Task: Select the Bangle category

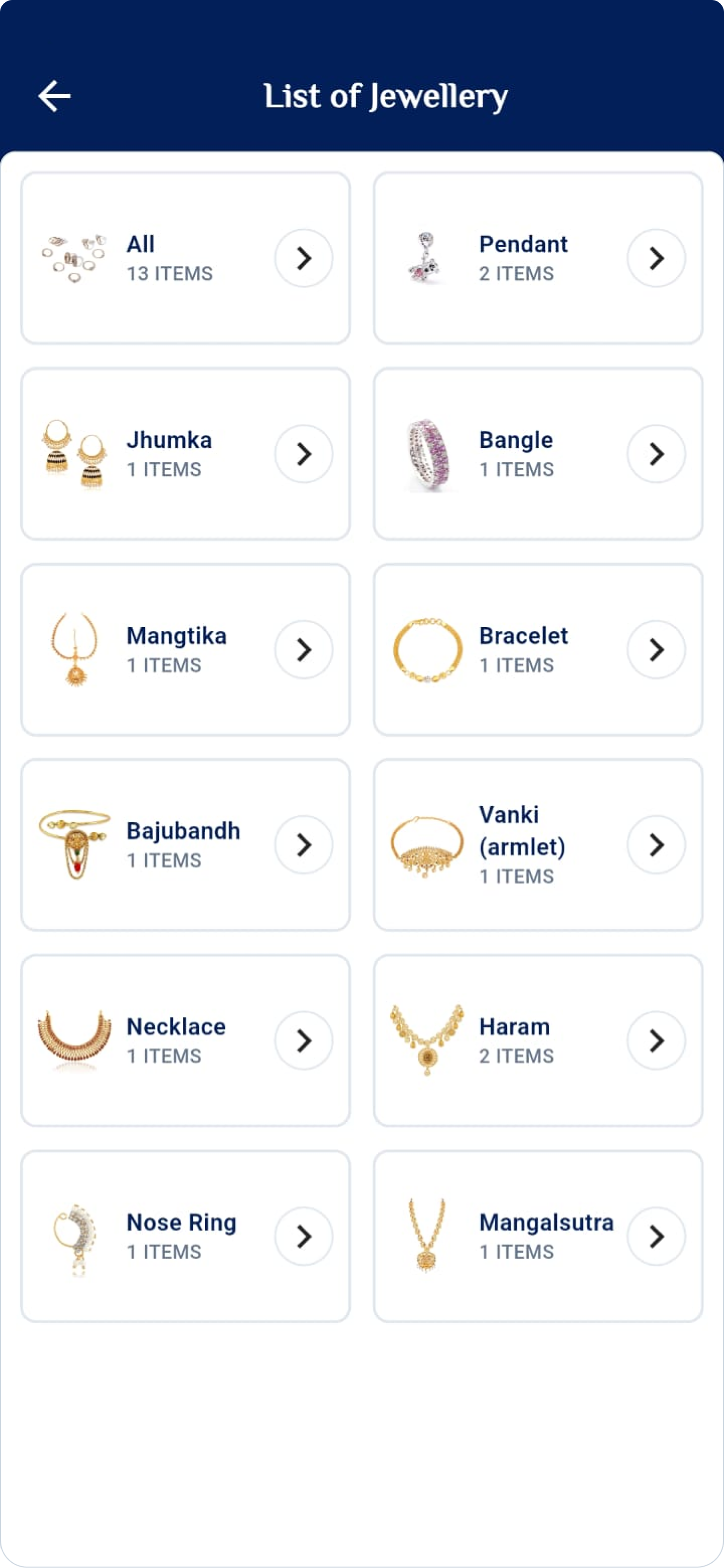Action: tap(538, 453)
